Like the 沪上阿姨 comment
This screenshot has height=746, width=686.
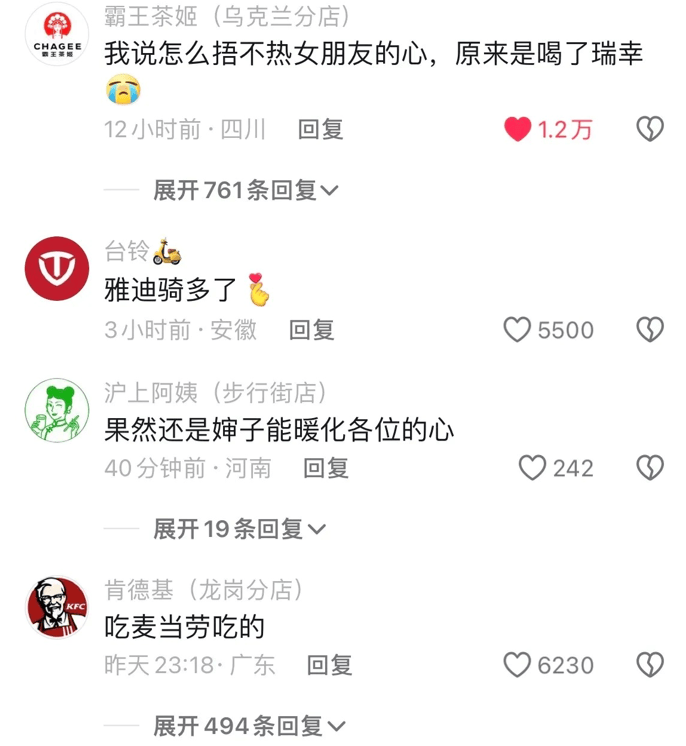coord(533,467)
